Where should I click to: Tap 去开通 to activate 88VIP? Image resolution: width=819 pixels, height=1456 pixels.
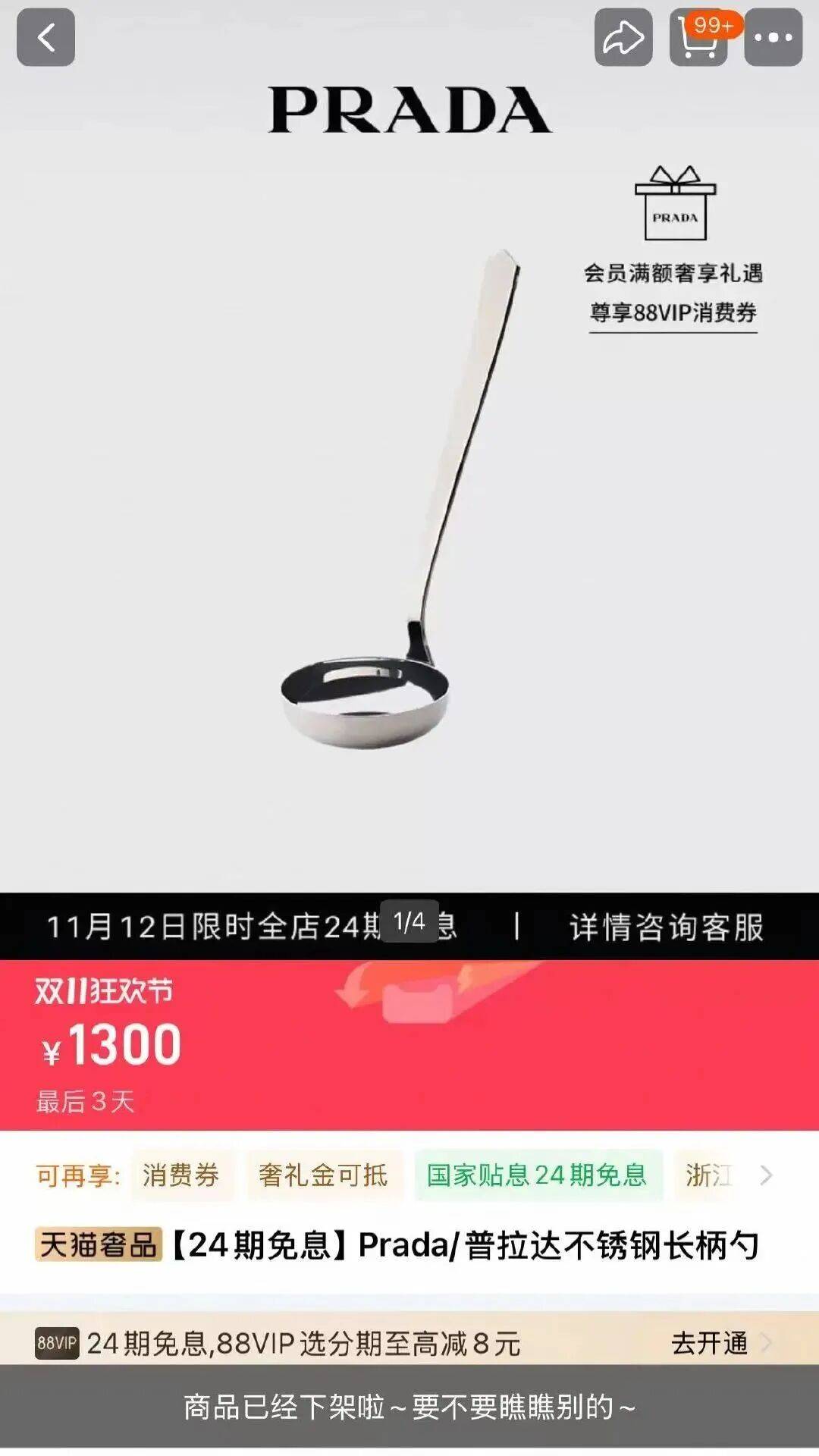711,1343
